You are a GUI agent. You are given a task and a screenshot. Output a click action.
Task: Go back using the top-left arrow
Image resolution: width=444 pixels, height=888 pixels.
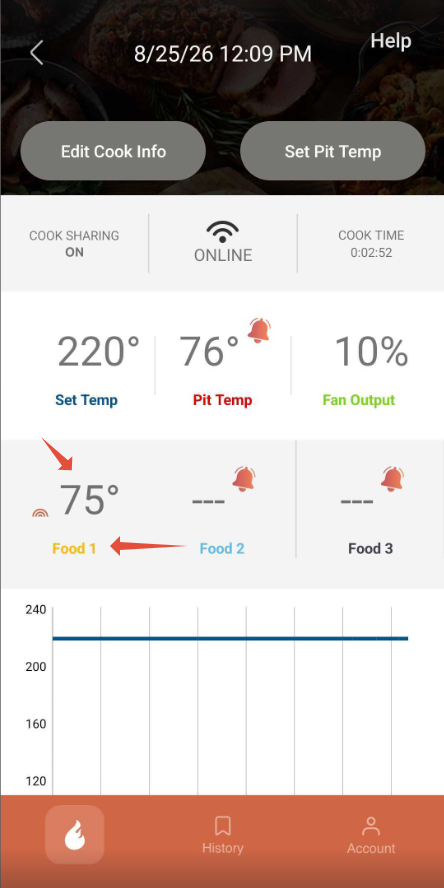(x=37, y=53)
